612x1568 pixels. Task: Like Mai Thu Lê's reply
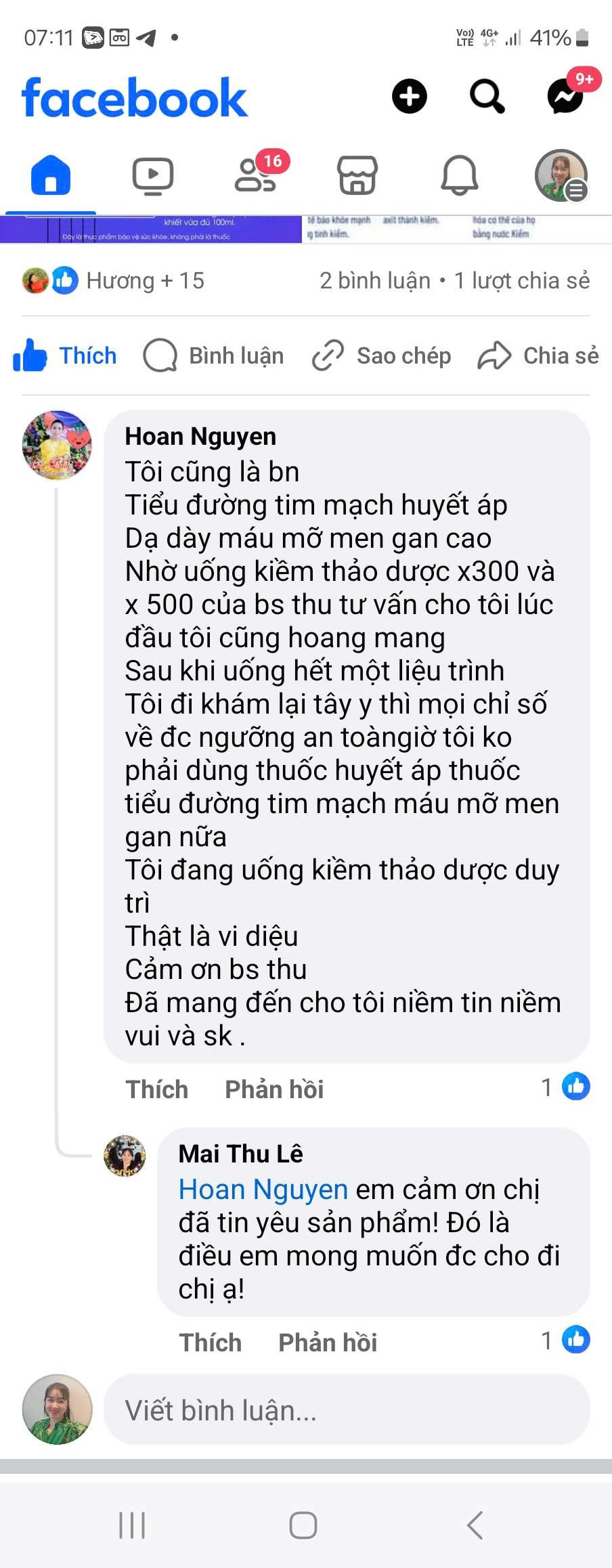210,1343
